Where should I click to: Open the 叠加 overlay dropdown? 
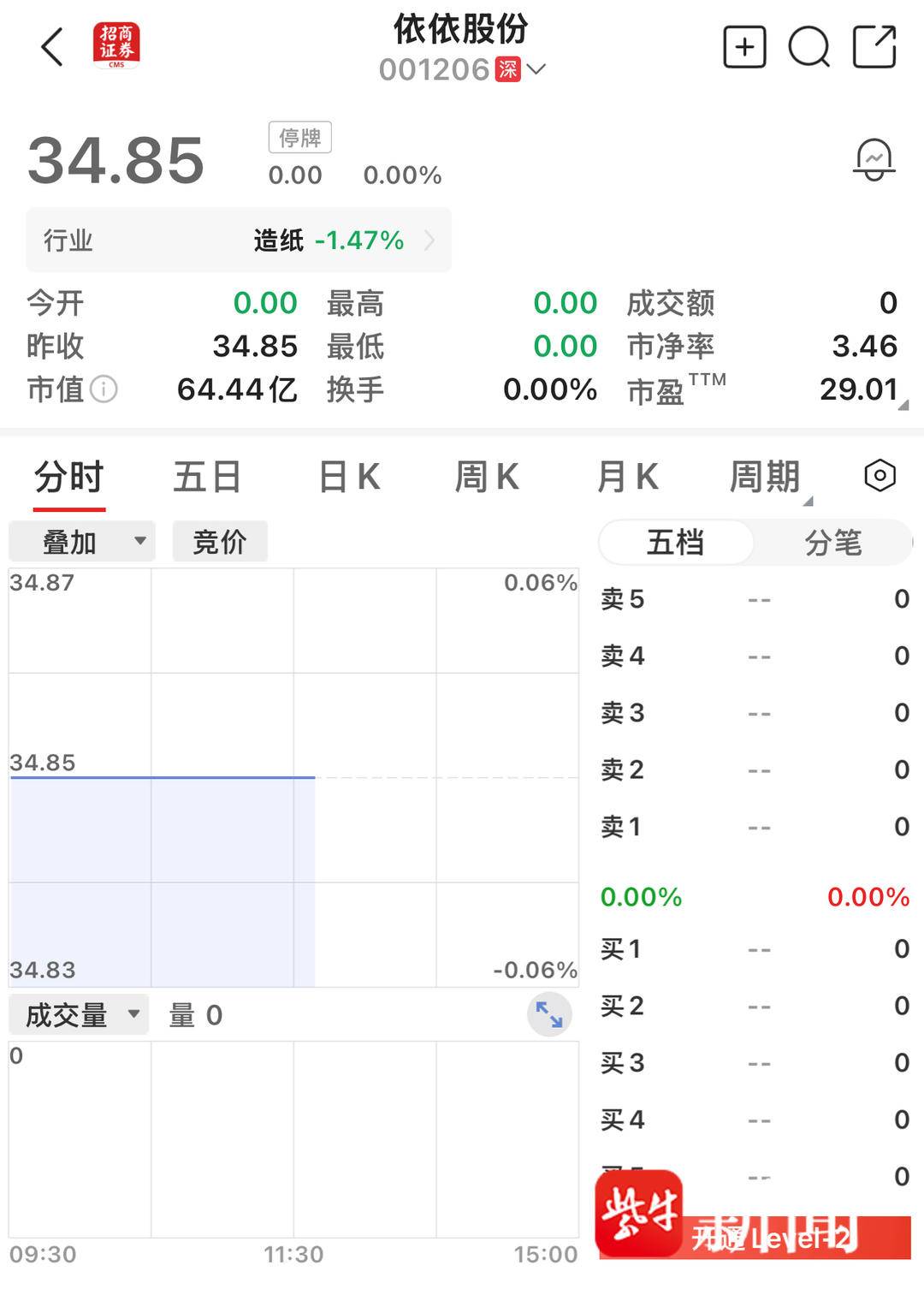82,542
